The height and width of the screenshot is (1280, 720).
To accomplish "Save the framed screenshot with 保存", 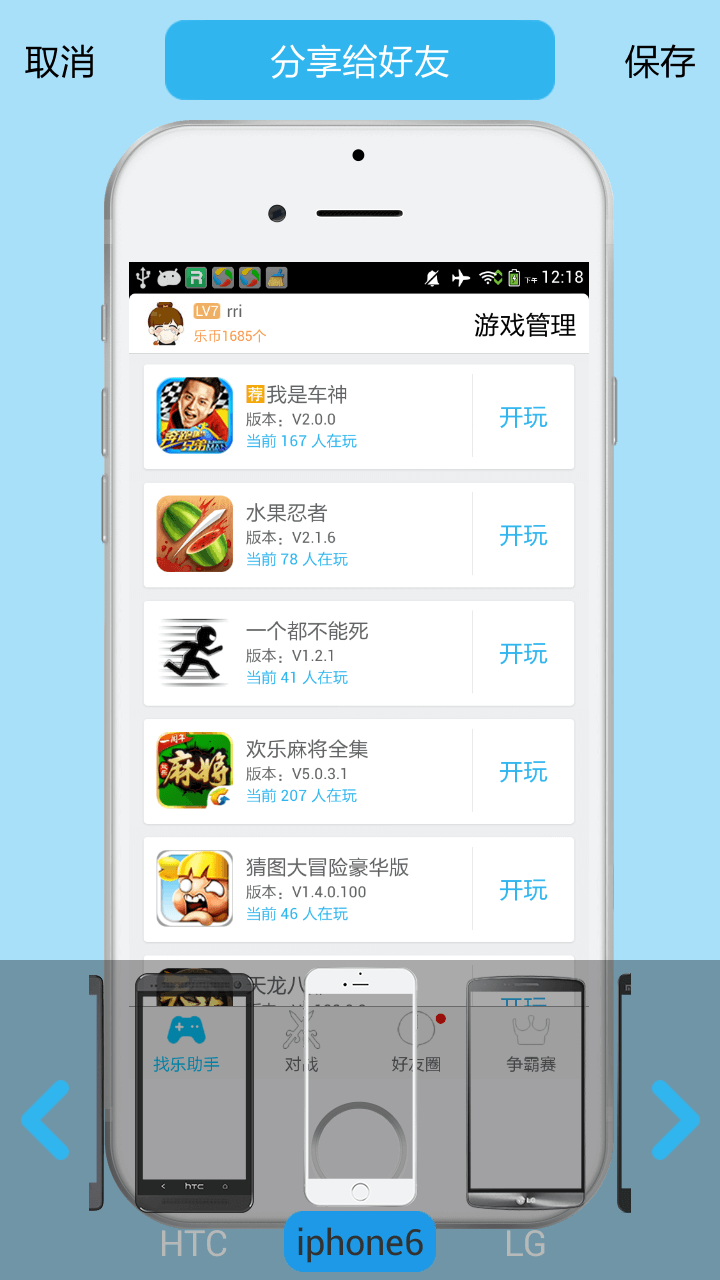I will click(659, 62).
